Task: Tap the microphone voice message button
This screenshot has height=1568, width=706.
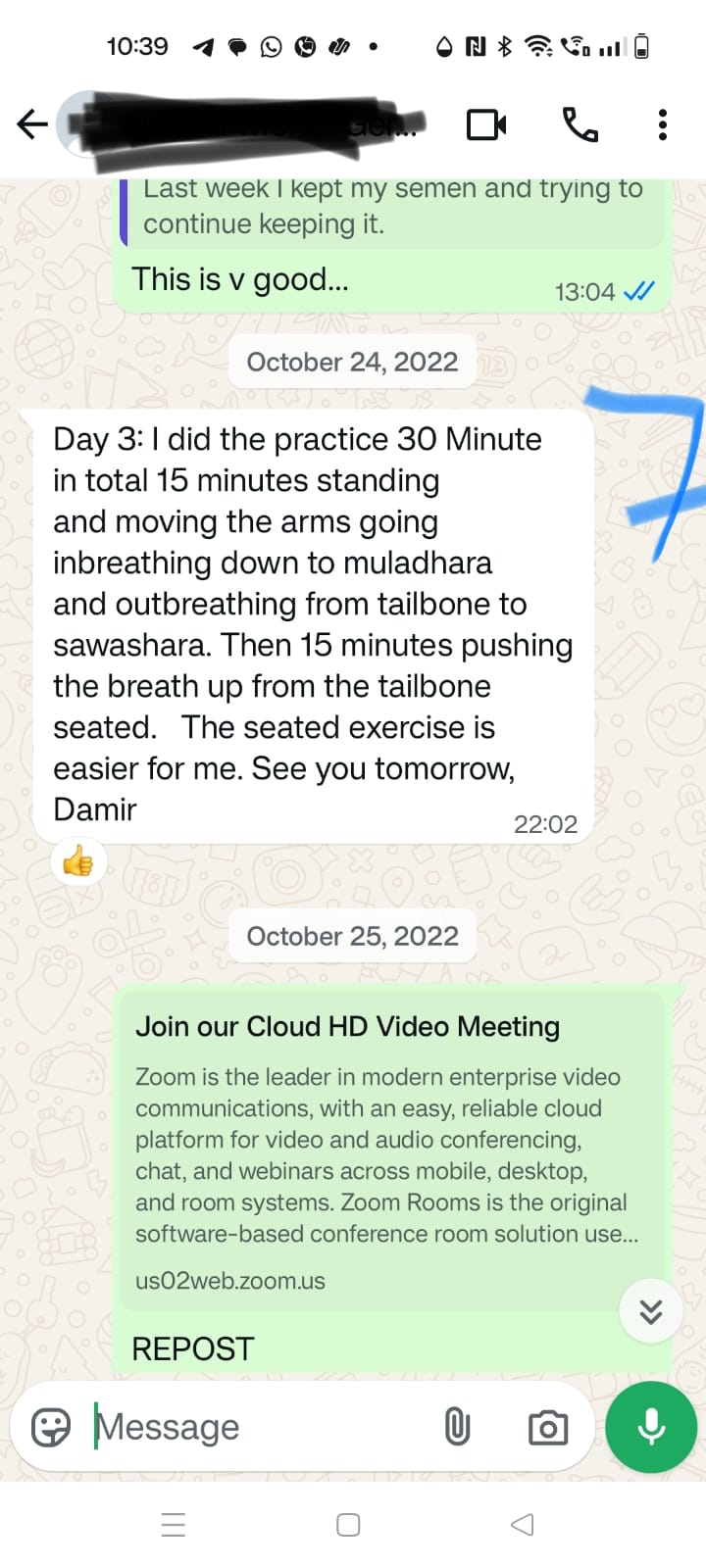Action: pos(651,1427)
